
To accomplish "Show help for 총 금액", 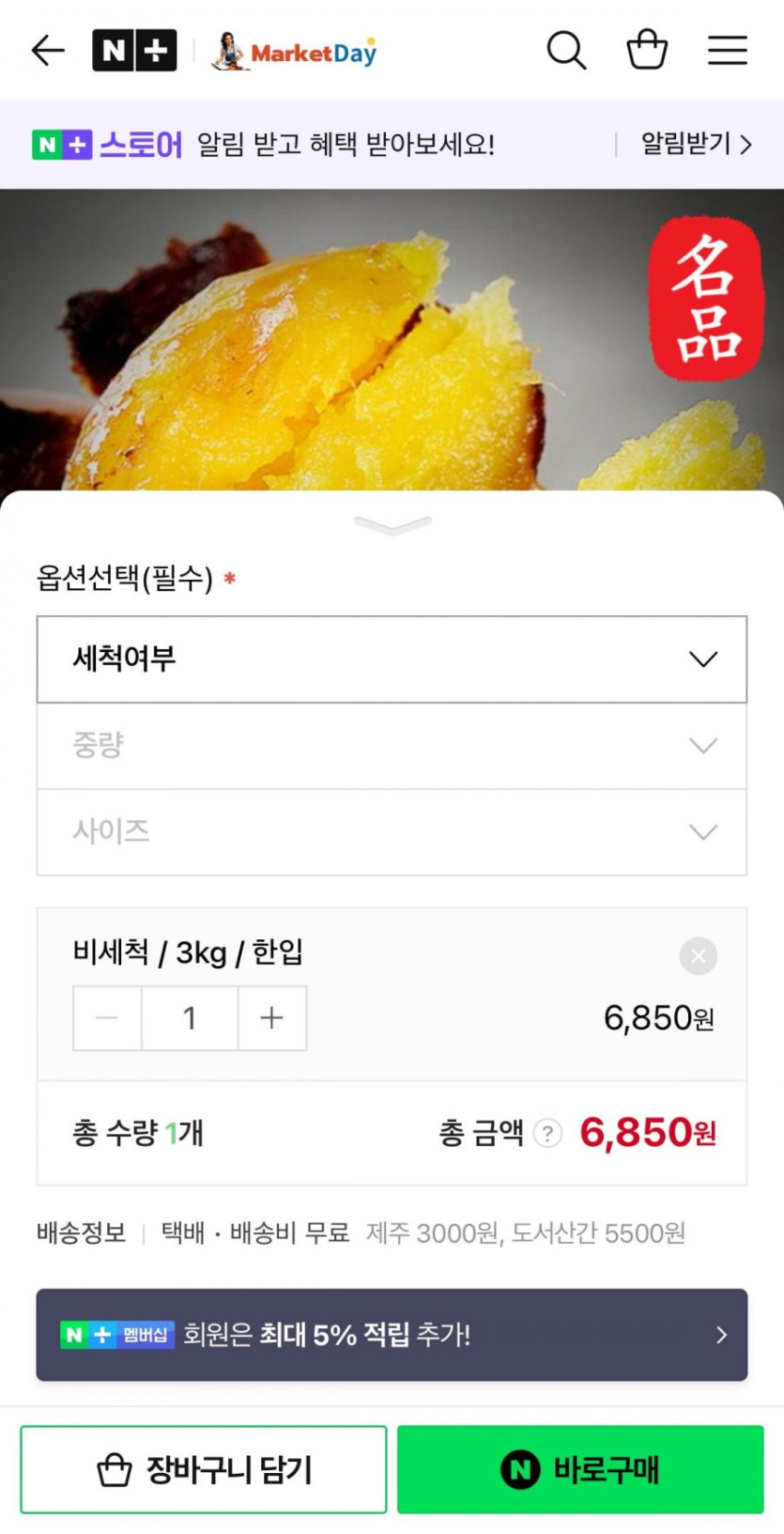I will point(547,1134).
